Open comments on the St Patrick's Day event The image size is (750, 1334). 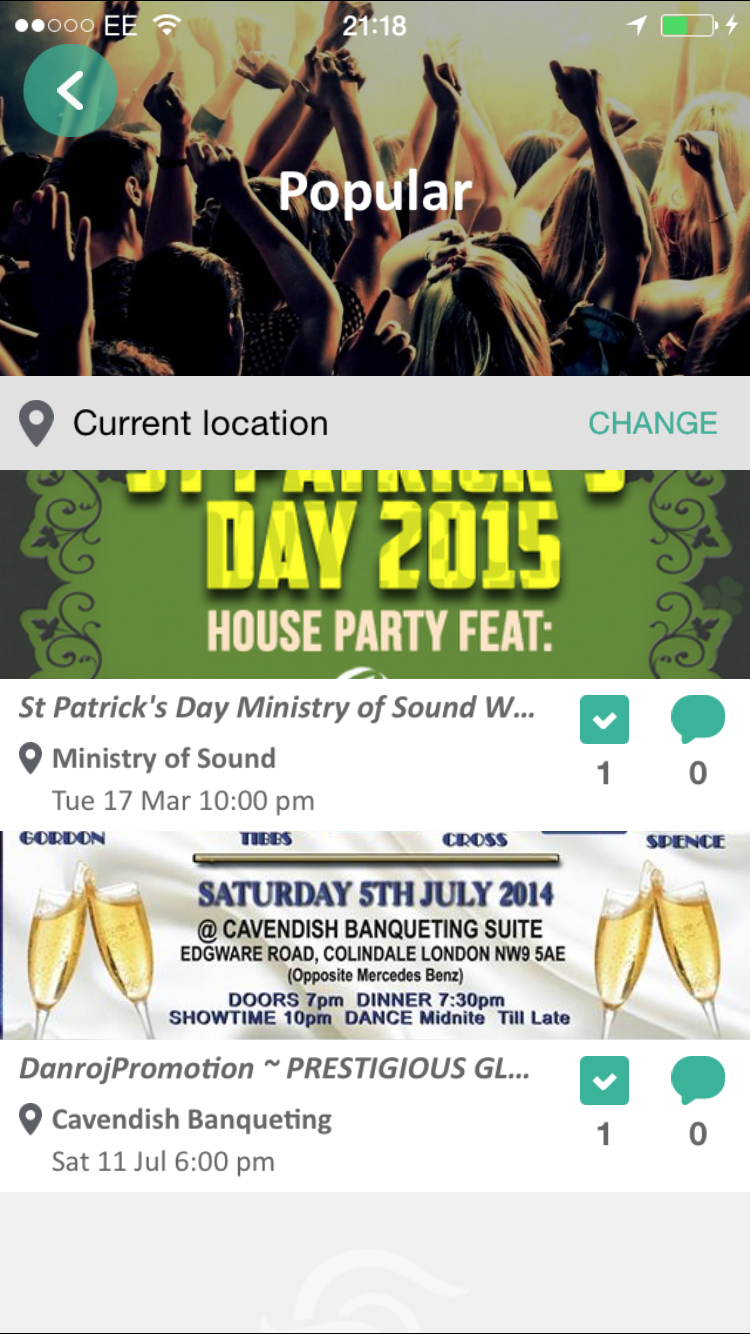tap(697, 720)
